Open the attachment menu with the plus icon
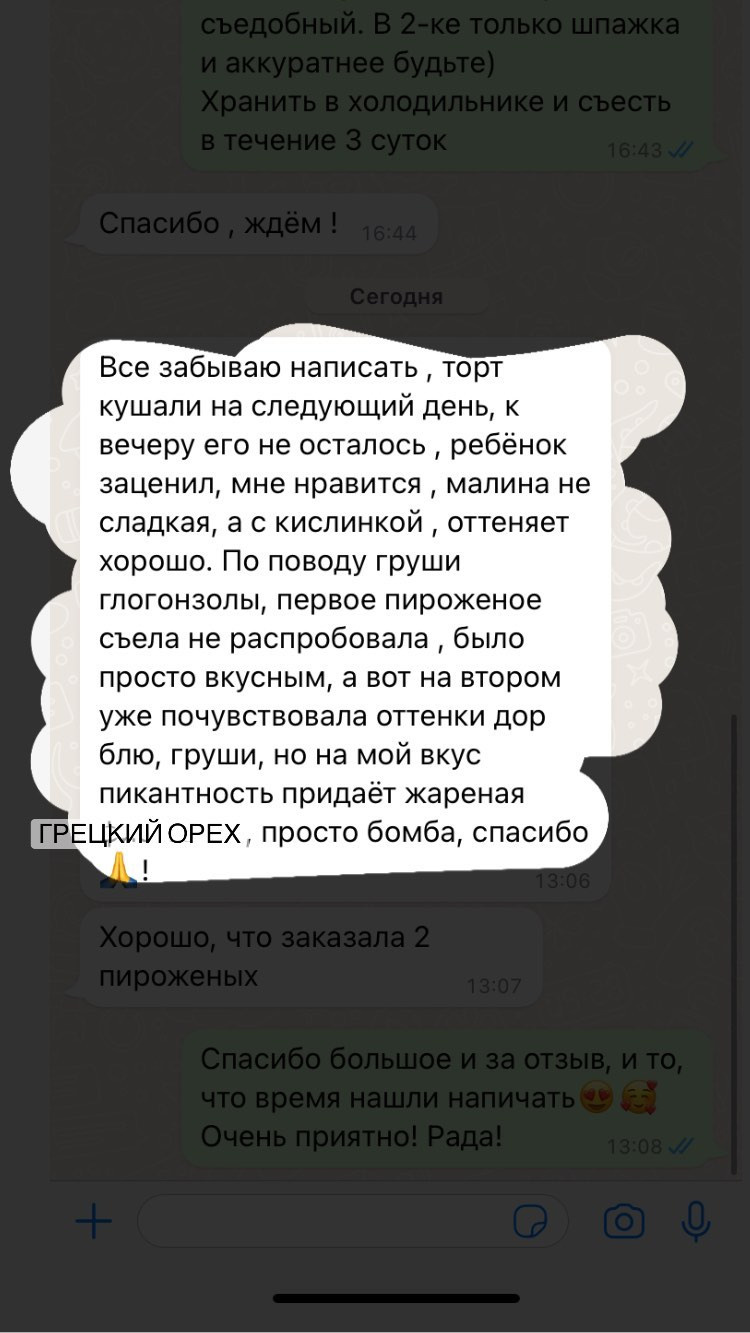 click(x=92, y=1220)
